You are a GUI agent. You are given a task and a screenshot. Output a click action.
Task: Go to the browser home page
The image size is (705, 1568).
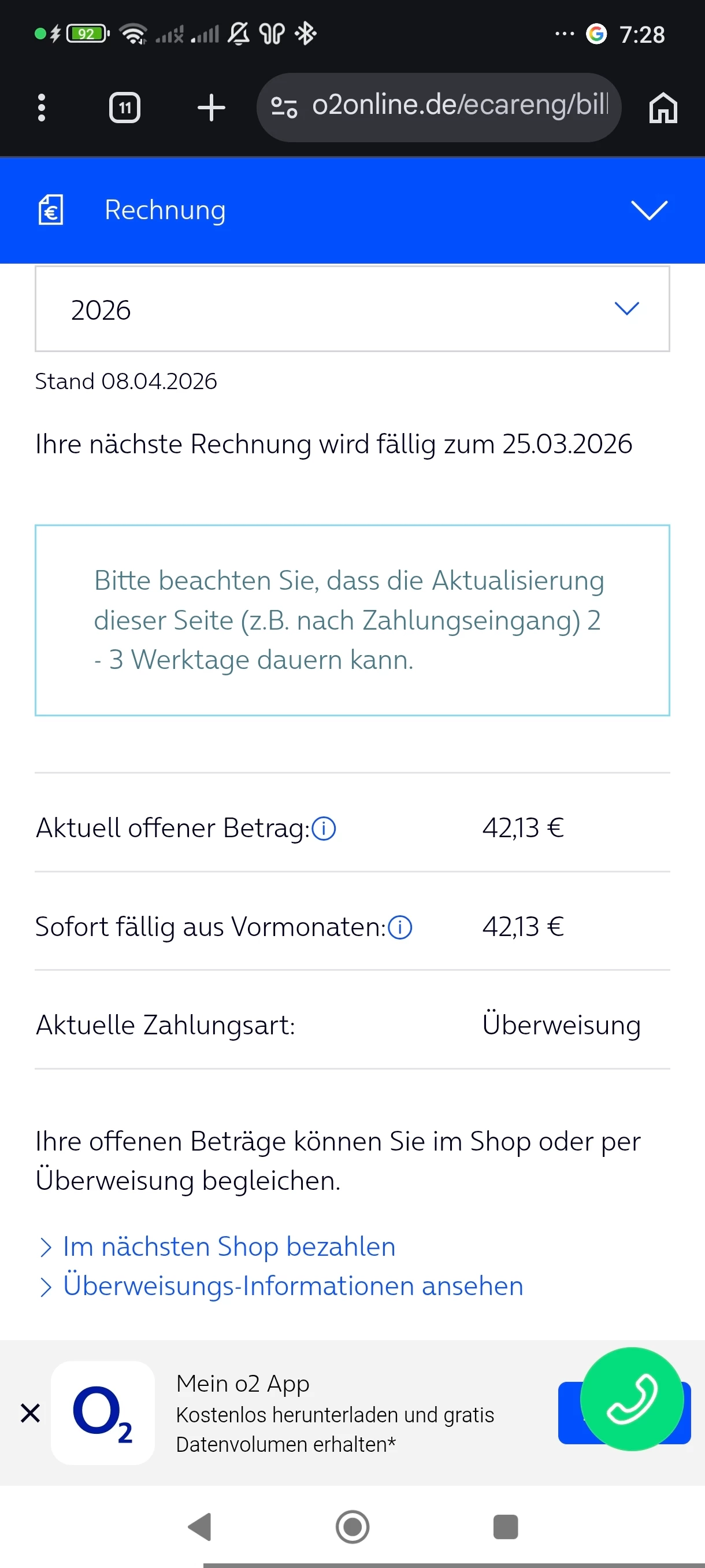point(662,108)
